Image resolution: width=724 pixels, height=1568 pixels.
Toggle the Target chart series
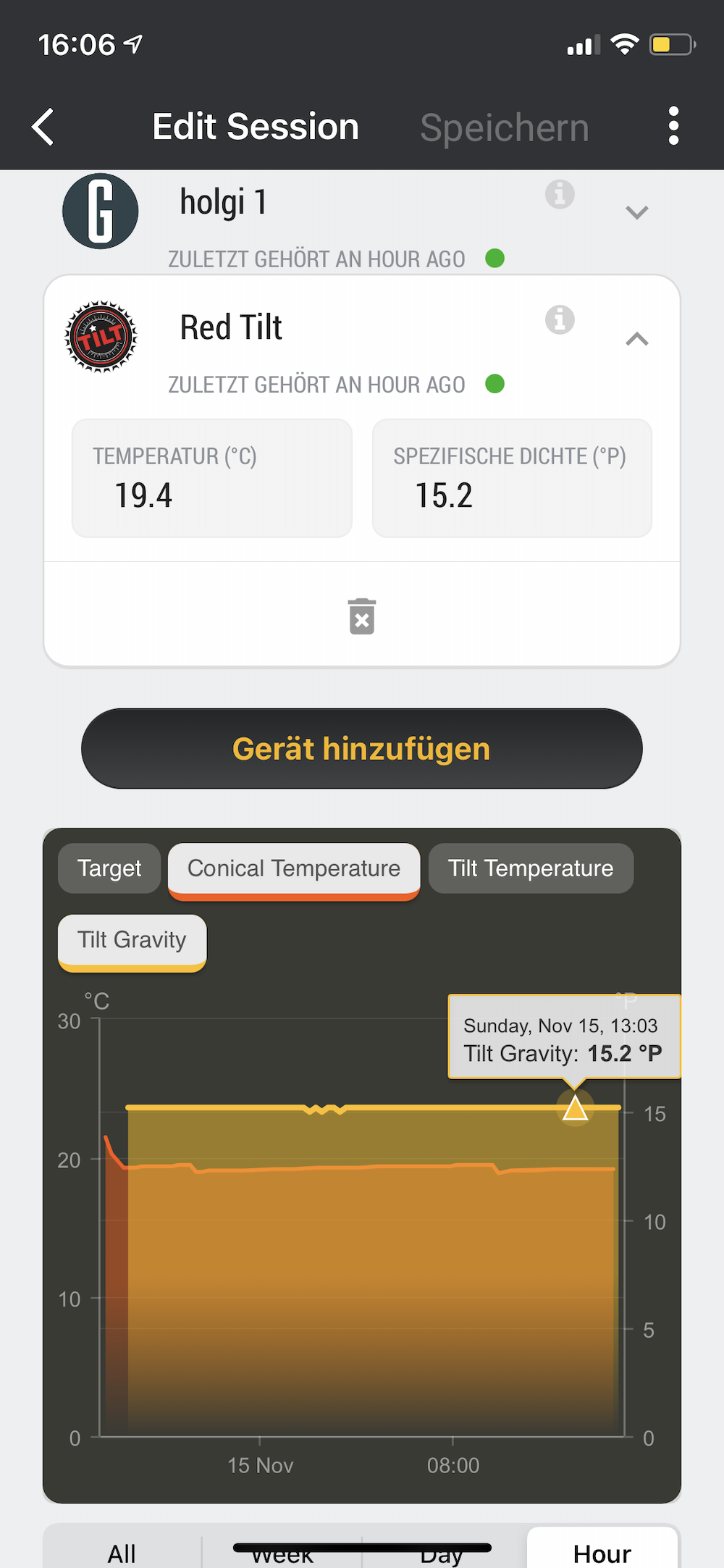(x=109, y=868)
